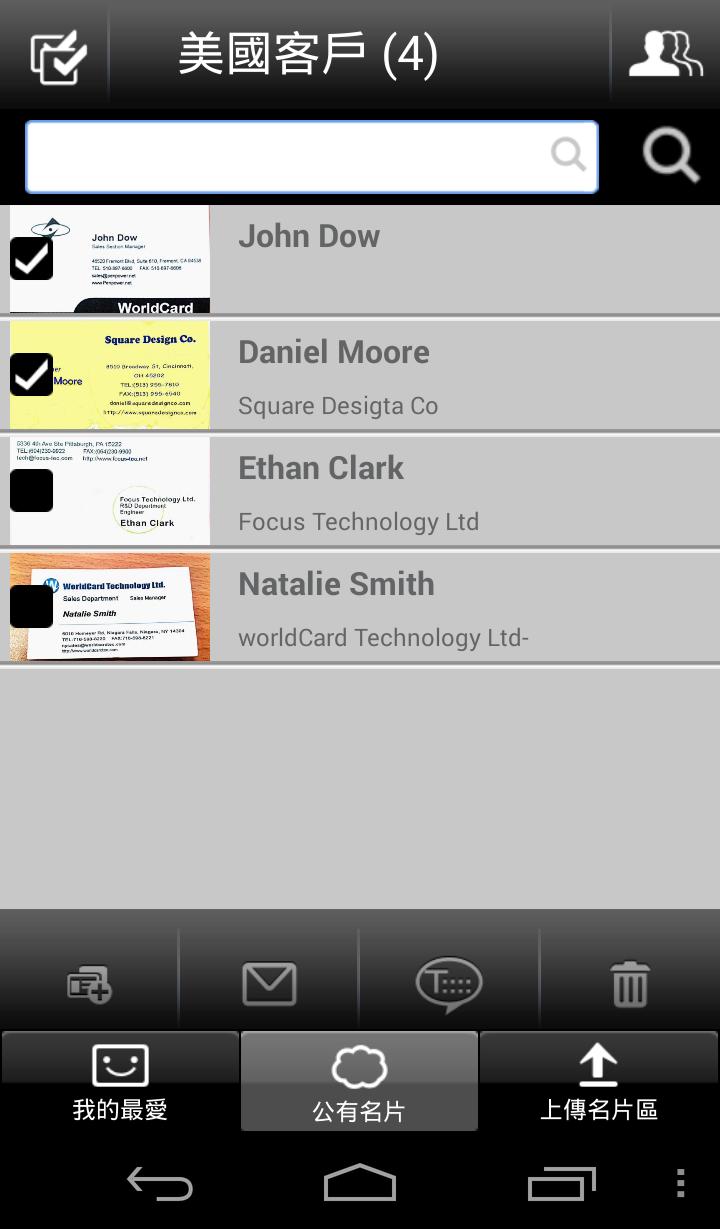Image resolution: width=720 pixels, height=1229 pixels.
Task: Delete the selected cards
Action: pos(630,984)
